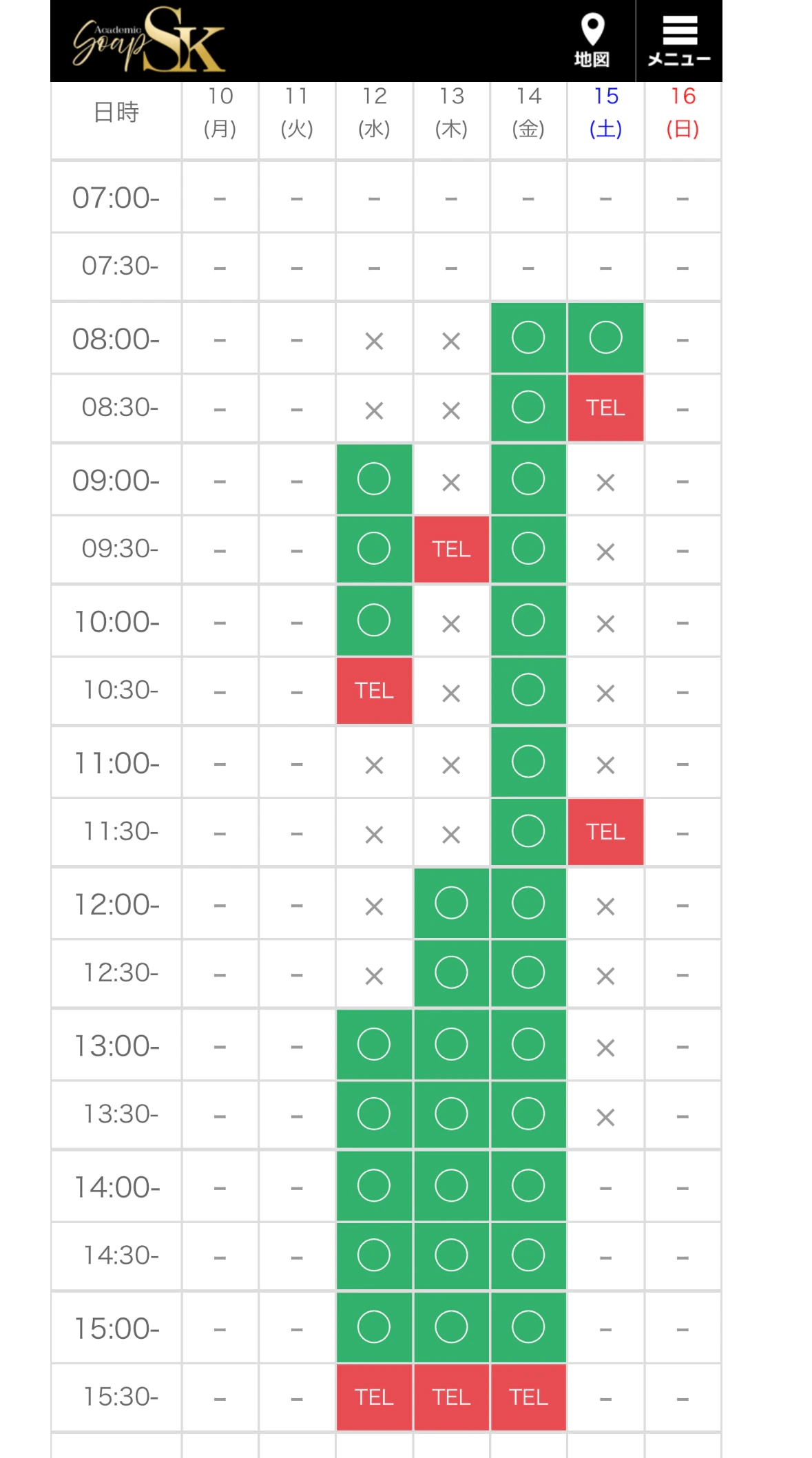812x1458 pixels.
Task: Reserve 15:00 on Thursday 13
Action: [x=451, y=1326]
